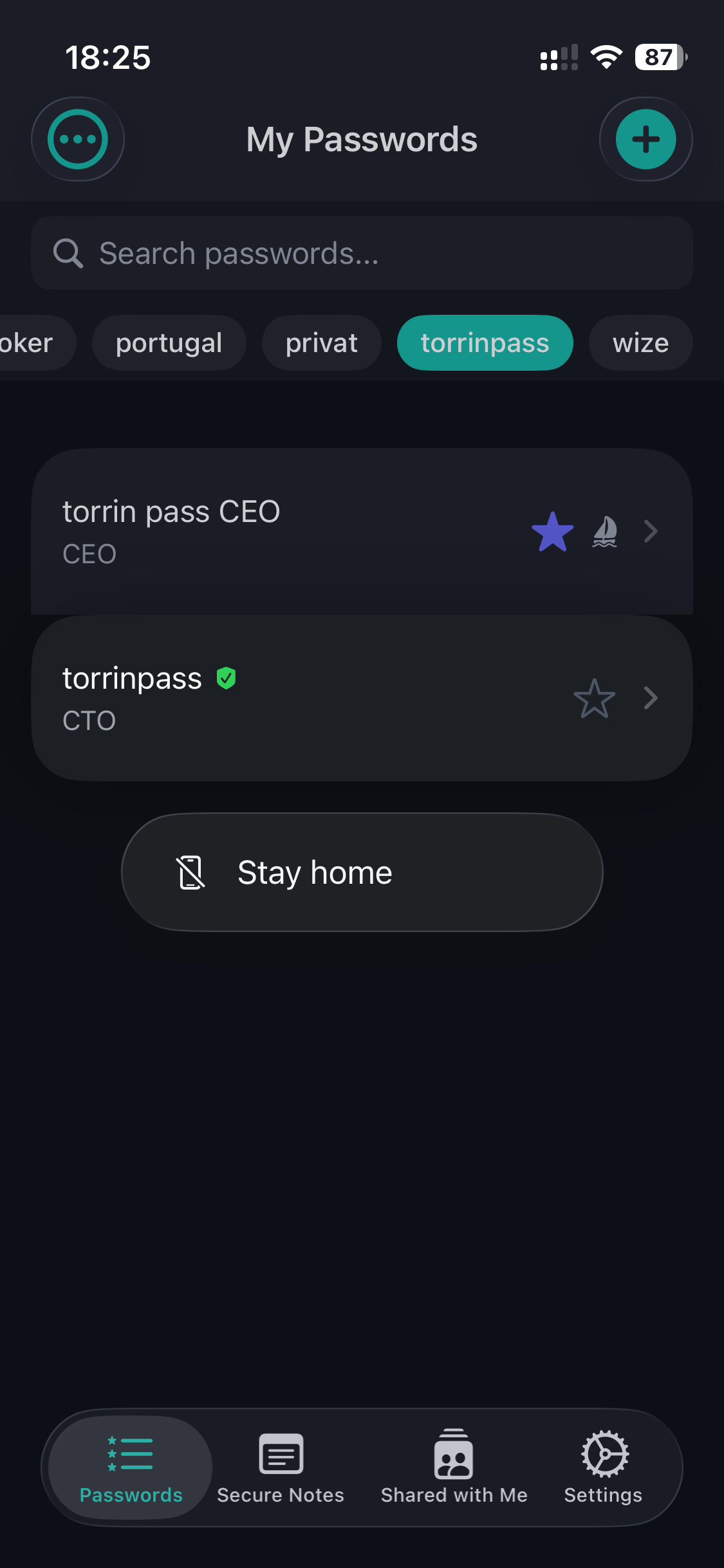724x1568 pixels.
Task: Star the torrinpass CTO entry
Action: [595, 698]
